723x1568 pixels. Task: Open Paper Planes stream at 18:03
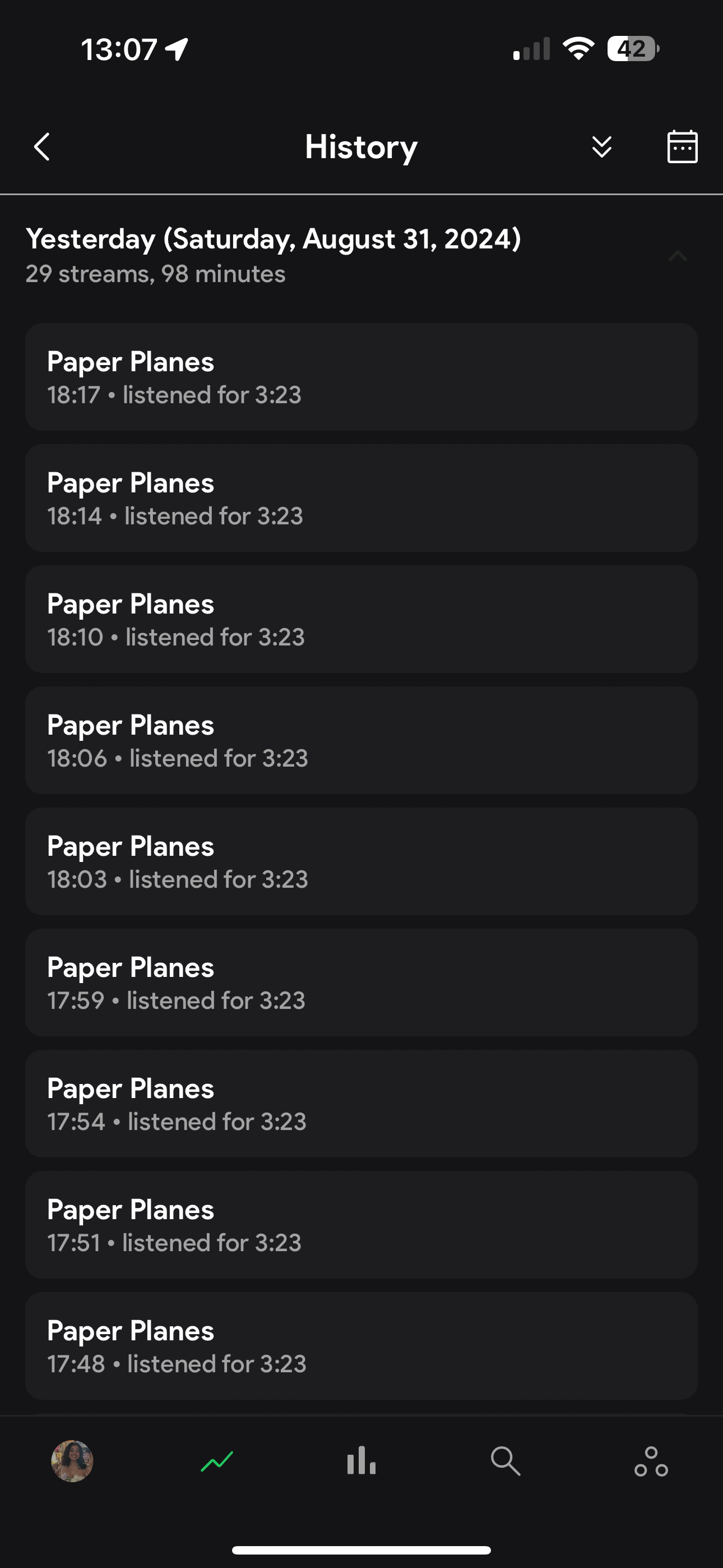pos(361,861)
